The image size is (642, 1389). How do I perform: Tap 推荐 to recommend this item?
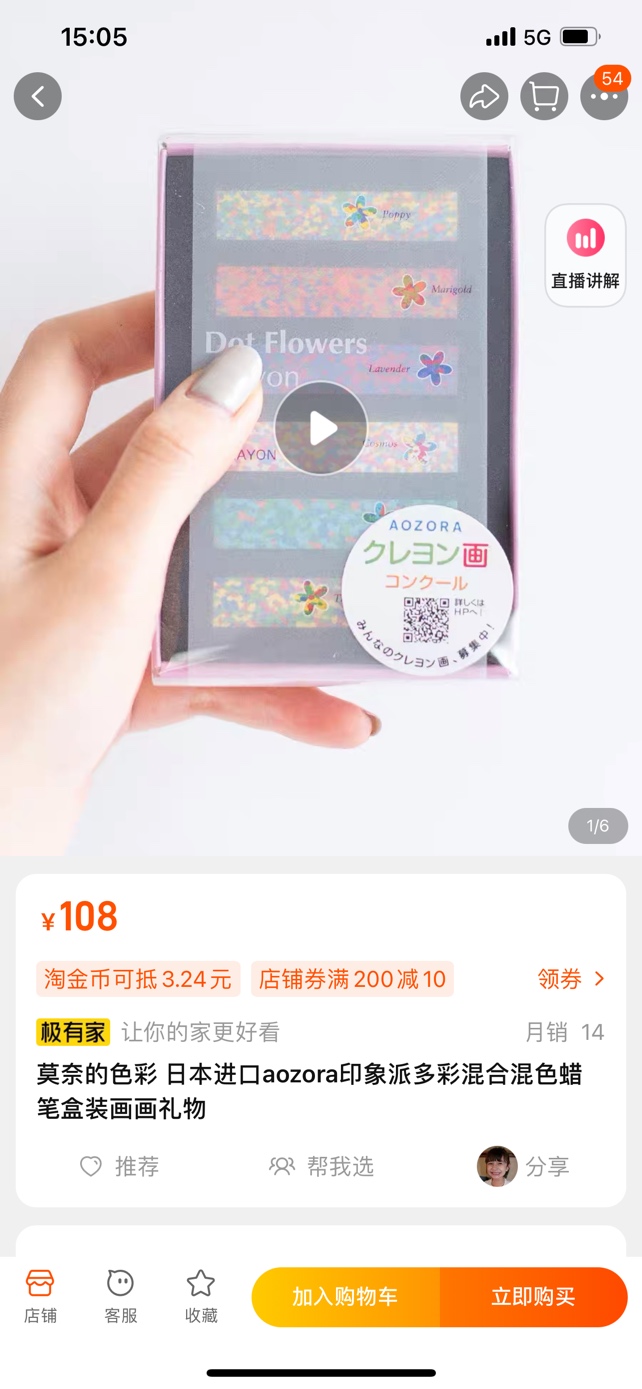[120, 1166]
